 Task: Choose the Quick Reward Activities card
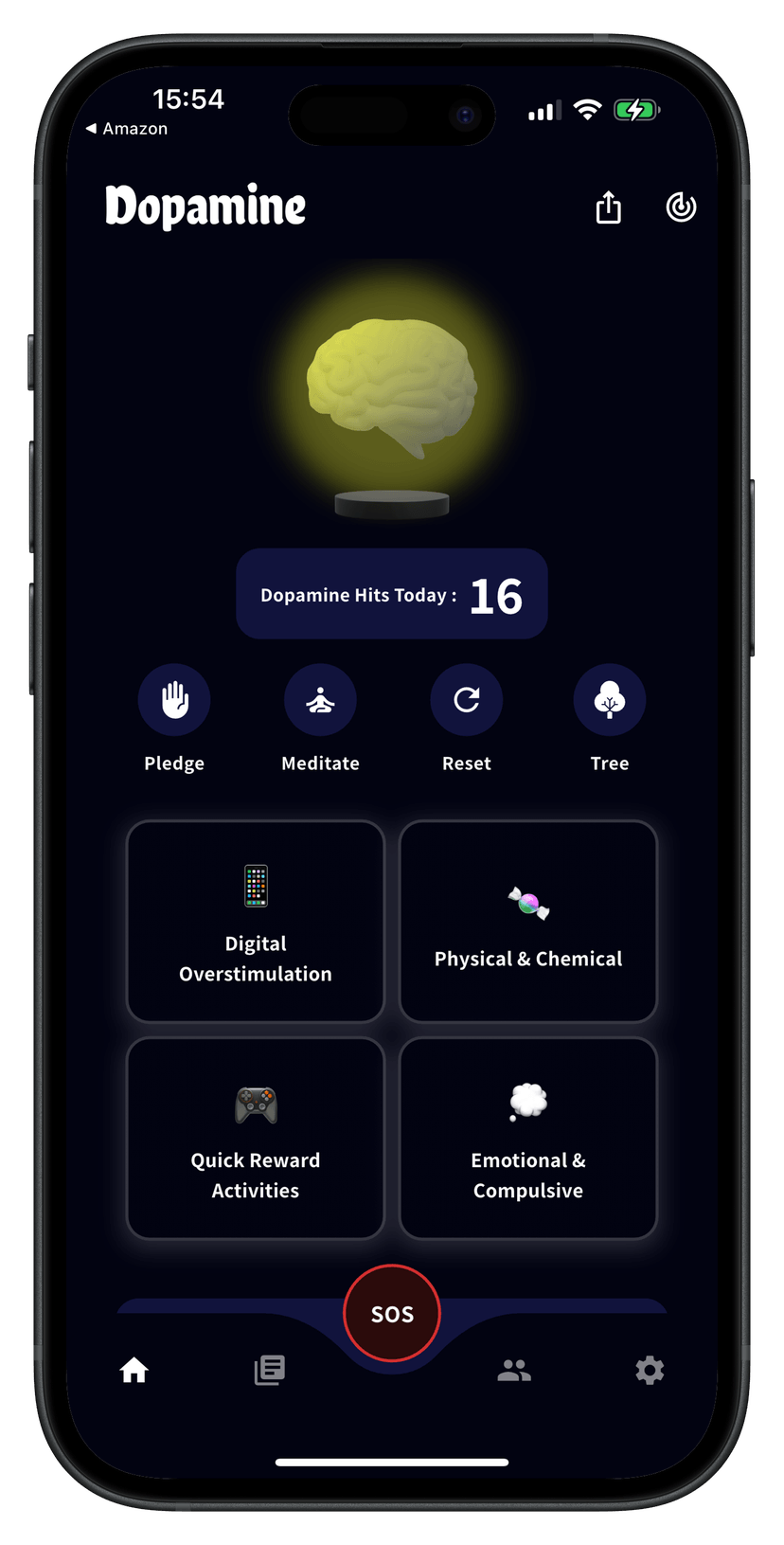click(256, 1138)
